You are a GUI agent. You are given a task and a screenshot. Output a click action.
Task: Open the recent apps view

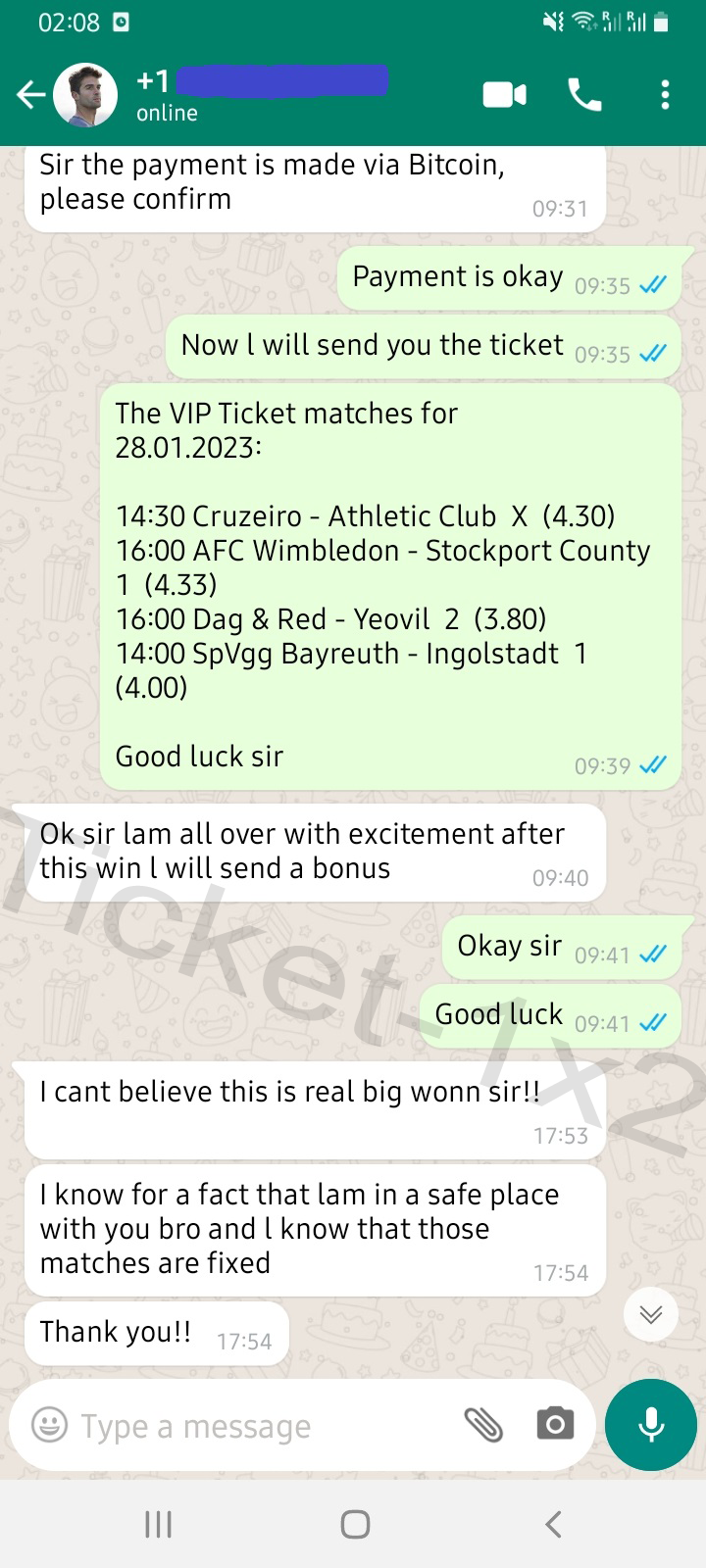[x=158, y=1524]
